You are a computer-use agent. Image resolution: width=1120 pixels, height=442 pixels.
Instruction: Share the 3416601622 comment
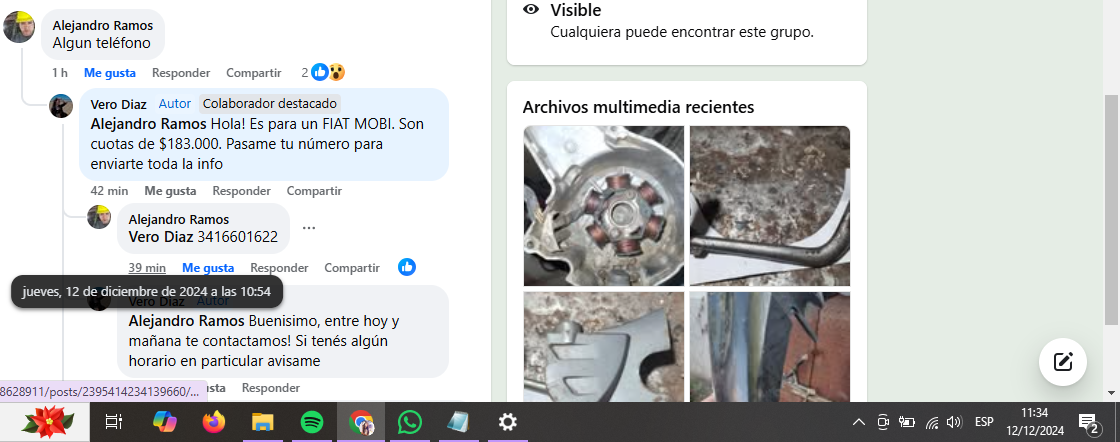pyautogui.click(x=352, y=268)
